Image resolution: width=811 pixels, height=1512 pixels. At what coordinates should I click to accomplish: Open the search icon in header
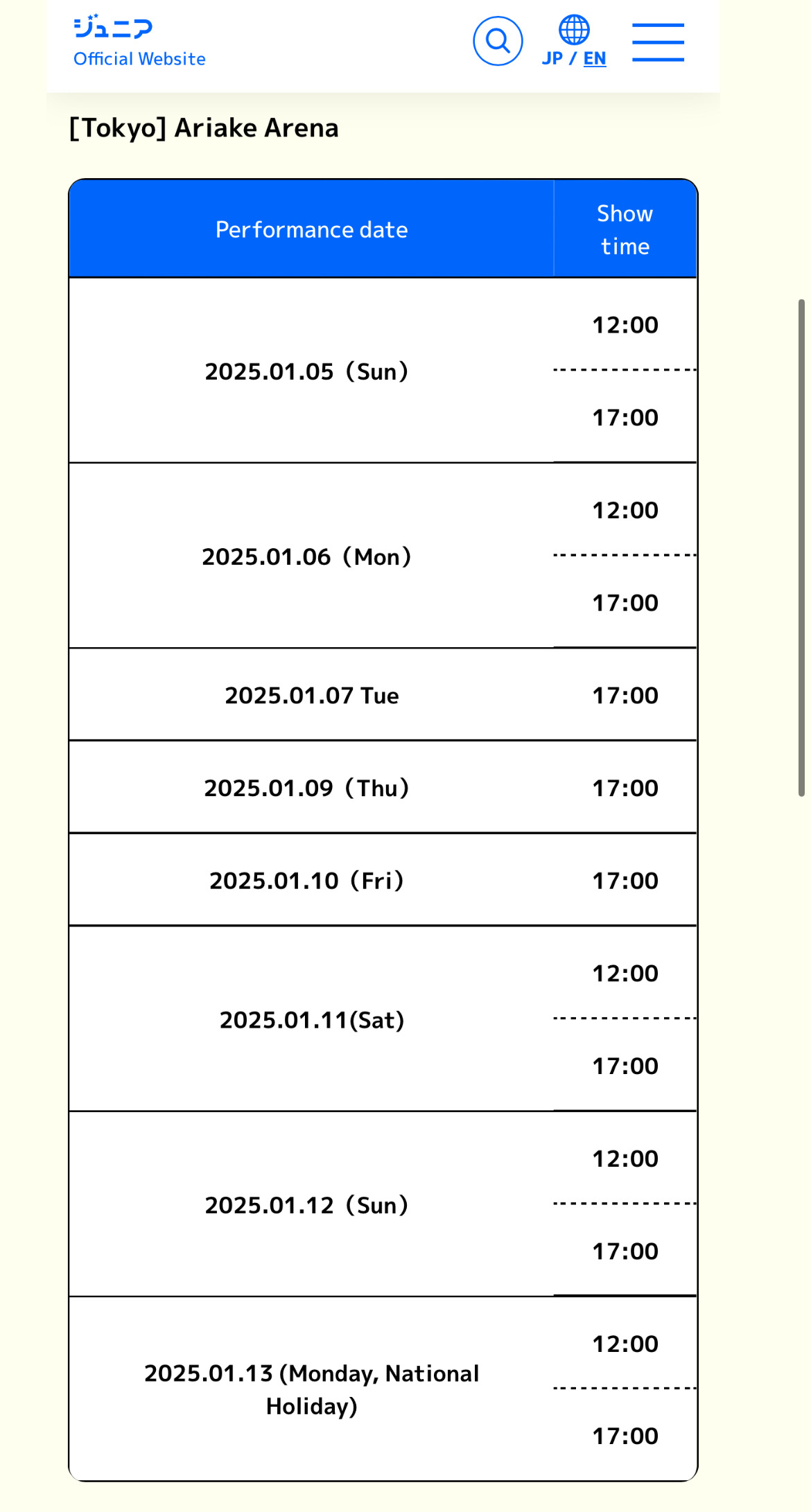pos(498,42)
